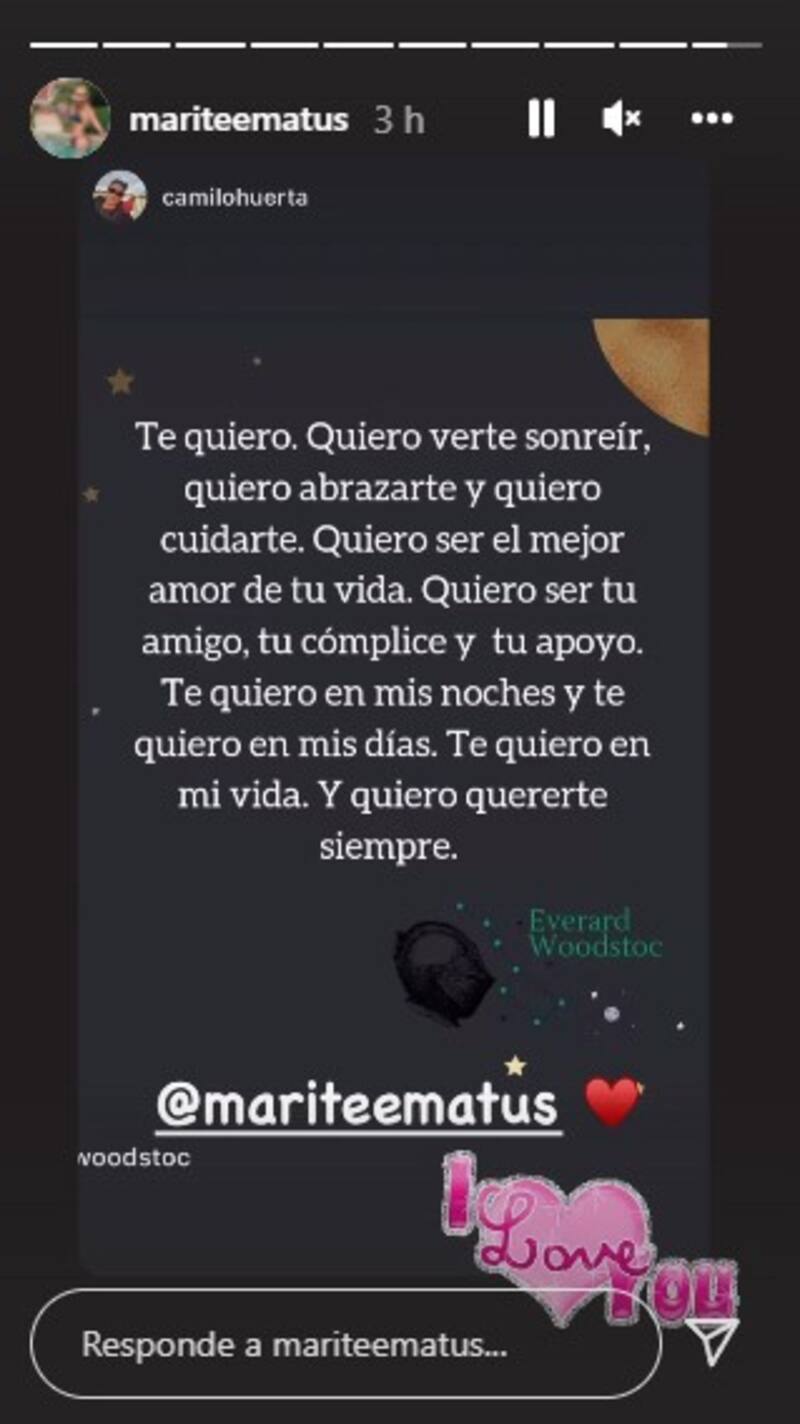Pause the story playback
The width and height of the screenshot is (800, 1424).
point(541,120)
